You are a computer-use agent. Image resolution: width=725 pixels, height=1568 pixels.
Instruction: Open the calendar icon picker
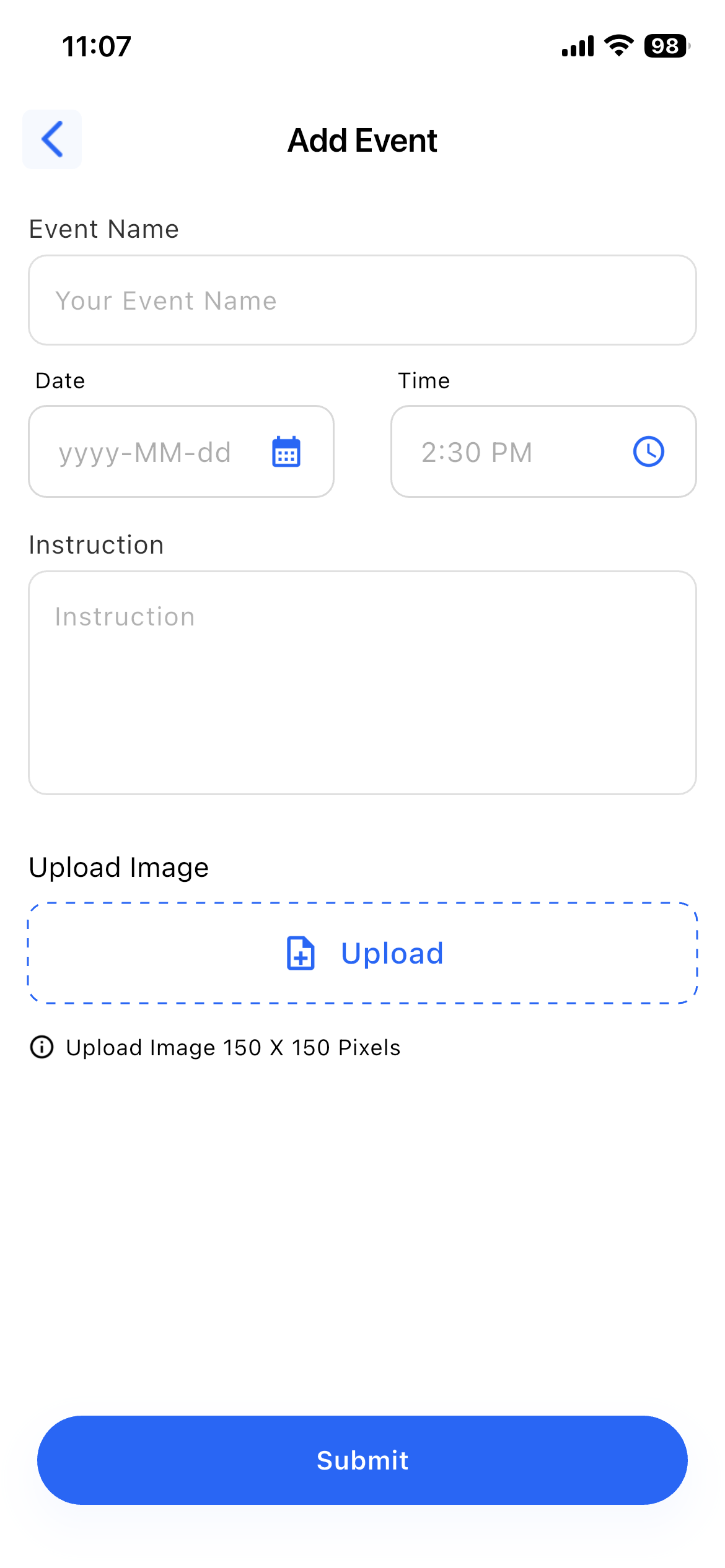[x=286, y=452]
